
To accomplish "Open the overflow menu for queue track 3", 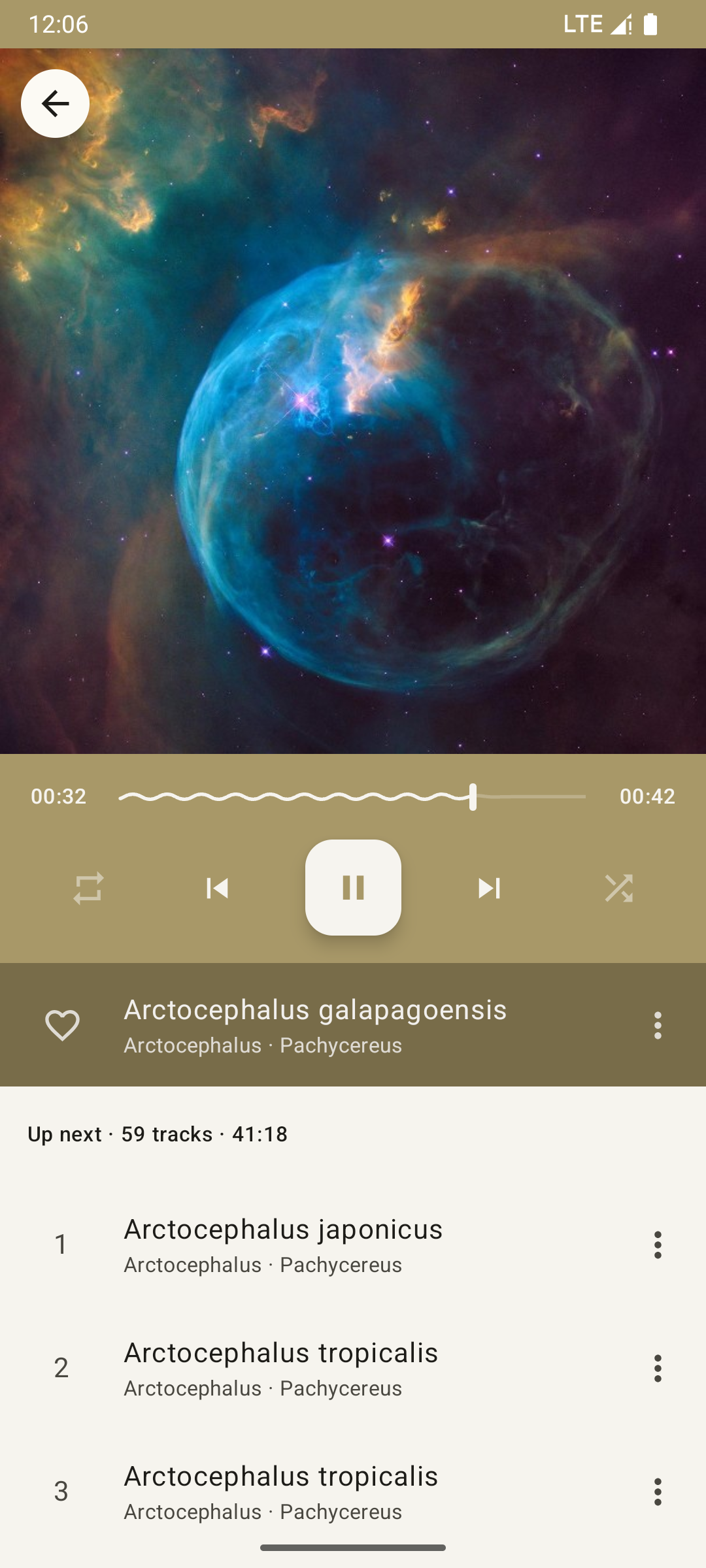I will point(658,1492).
